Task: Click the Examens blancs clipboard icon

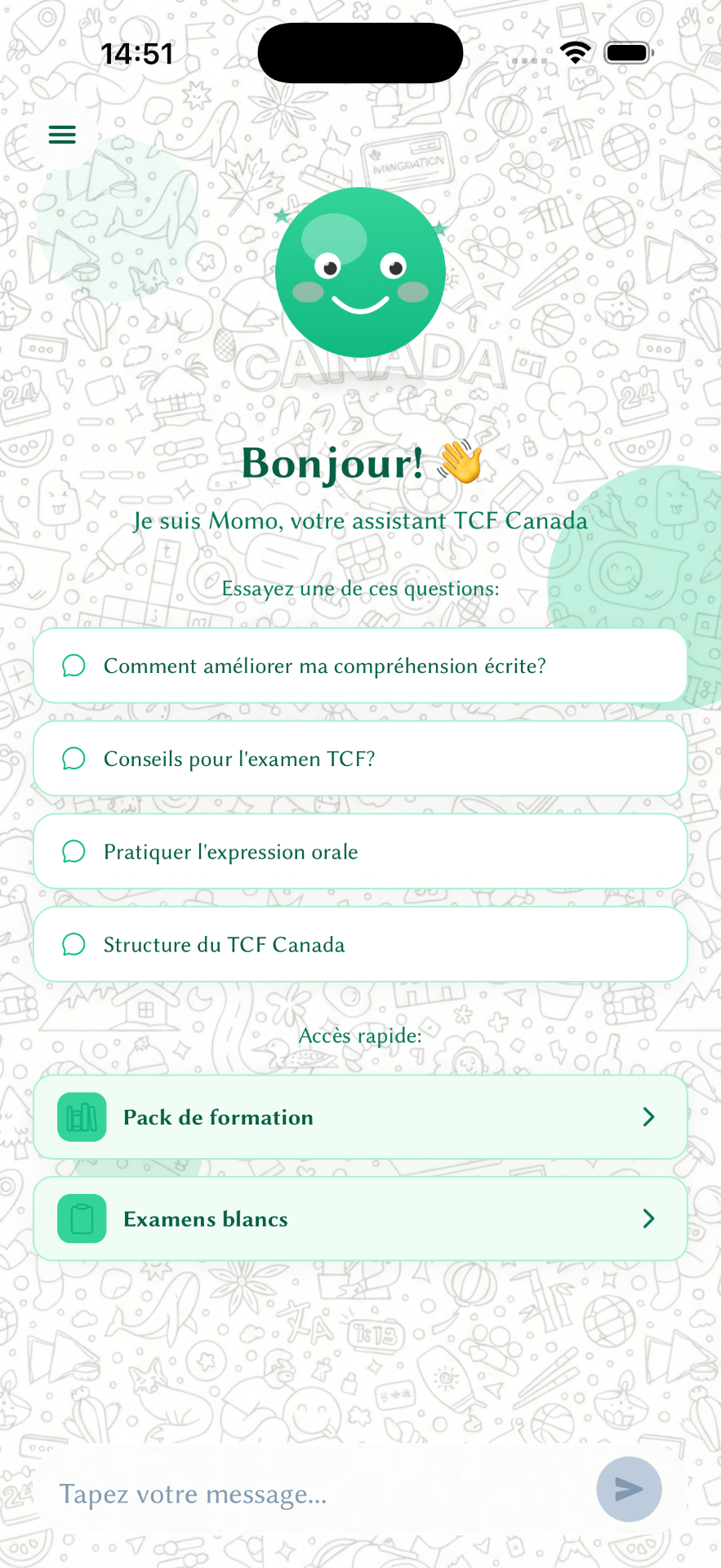Action: click(82, 1218)
